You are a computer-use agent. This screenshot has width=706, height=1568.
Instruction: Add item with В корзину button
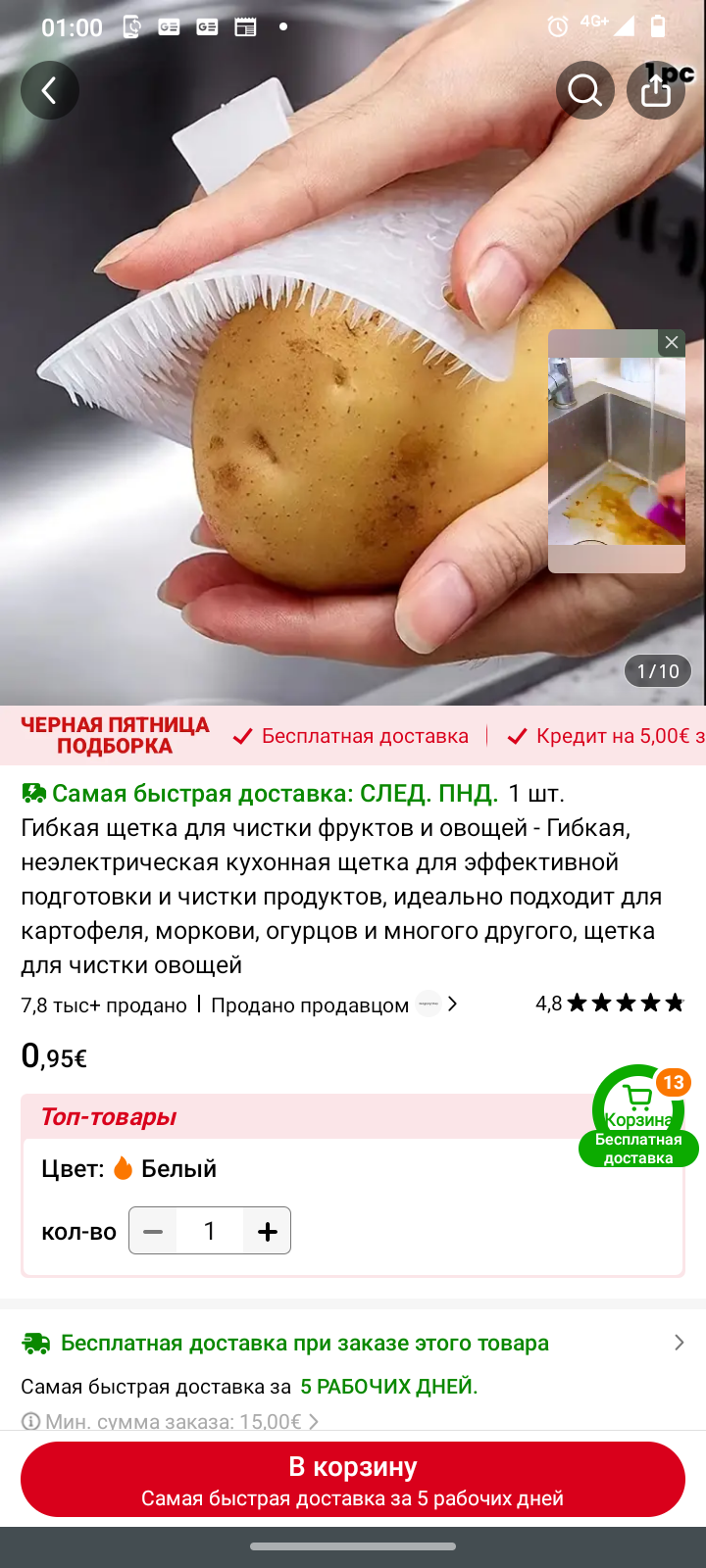[x=353, y=1480]
